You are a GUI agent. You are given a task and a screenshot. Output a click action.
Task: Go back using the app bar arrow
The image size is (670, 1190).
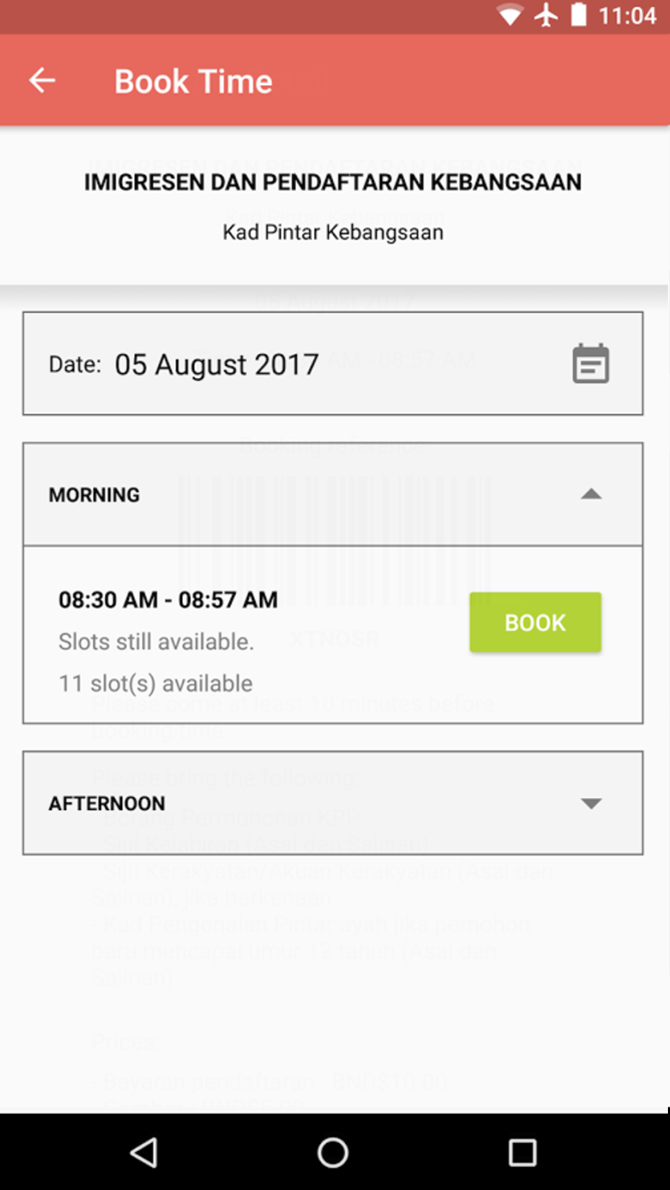[x=42, y=80]
